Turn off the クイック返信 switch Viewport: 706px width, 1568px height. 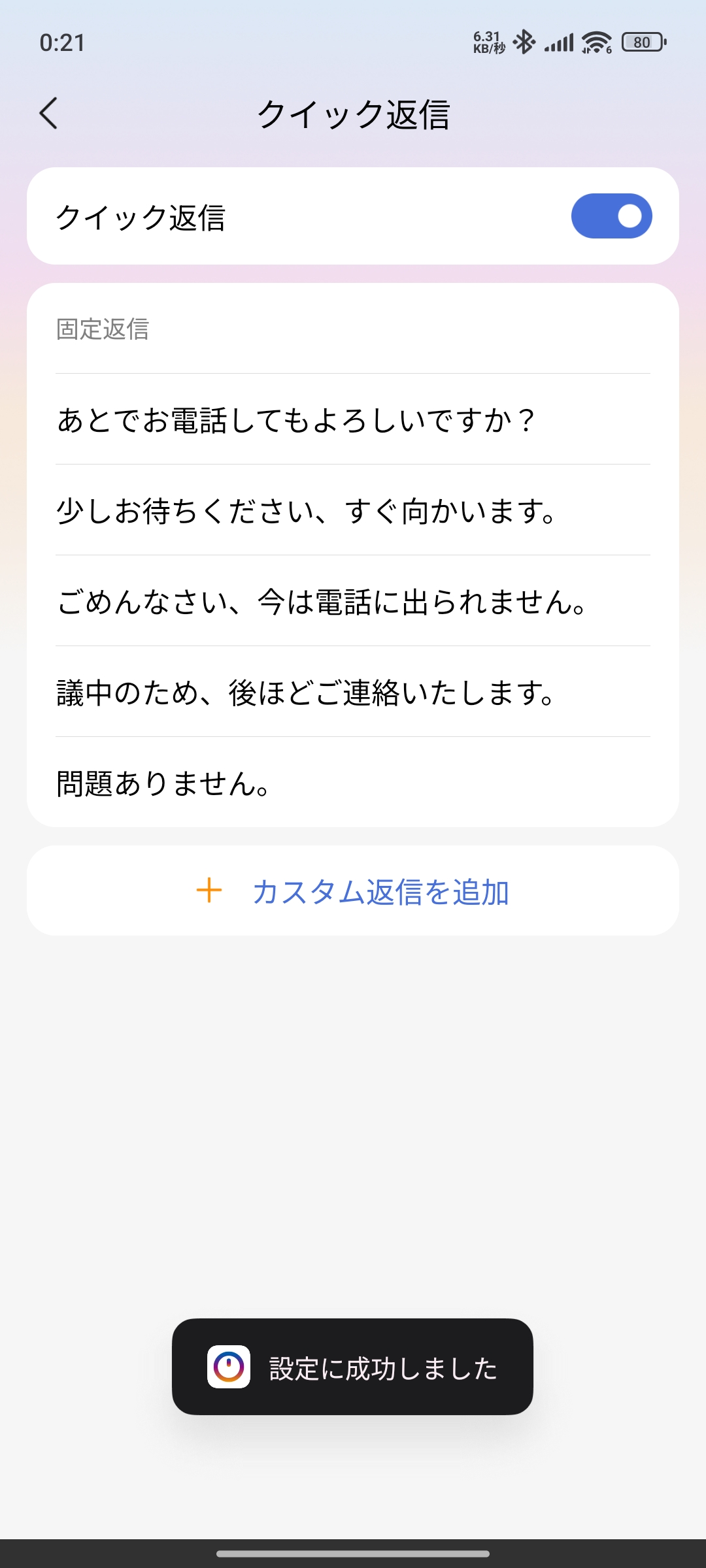click(x=611, y=216)
